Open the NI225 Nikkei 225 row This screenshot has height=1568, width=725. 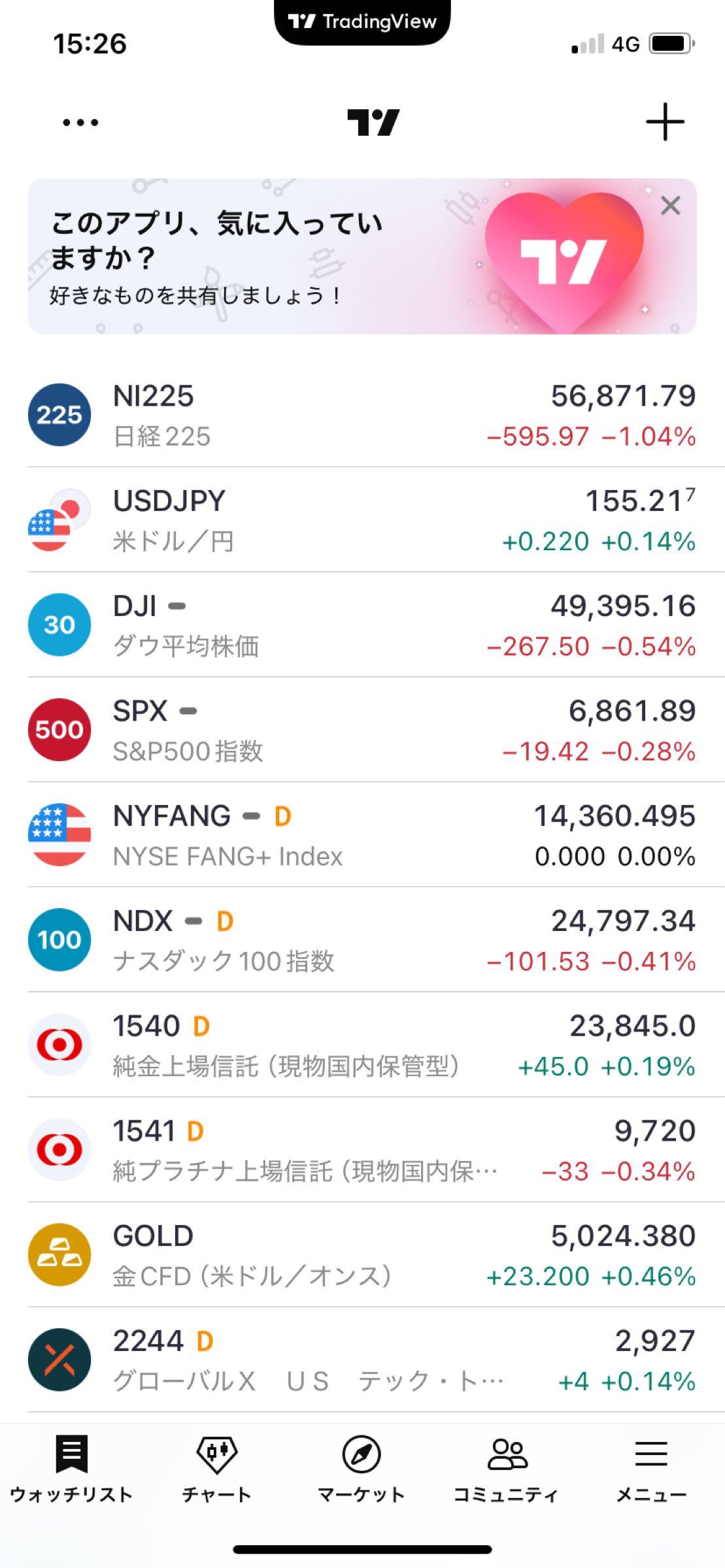pyautogui.click(x=362, y=416)
